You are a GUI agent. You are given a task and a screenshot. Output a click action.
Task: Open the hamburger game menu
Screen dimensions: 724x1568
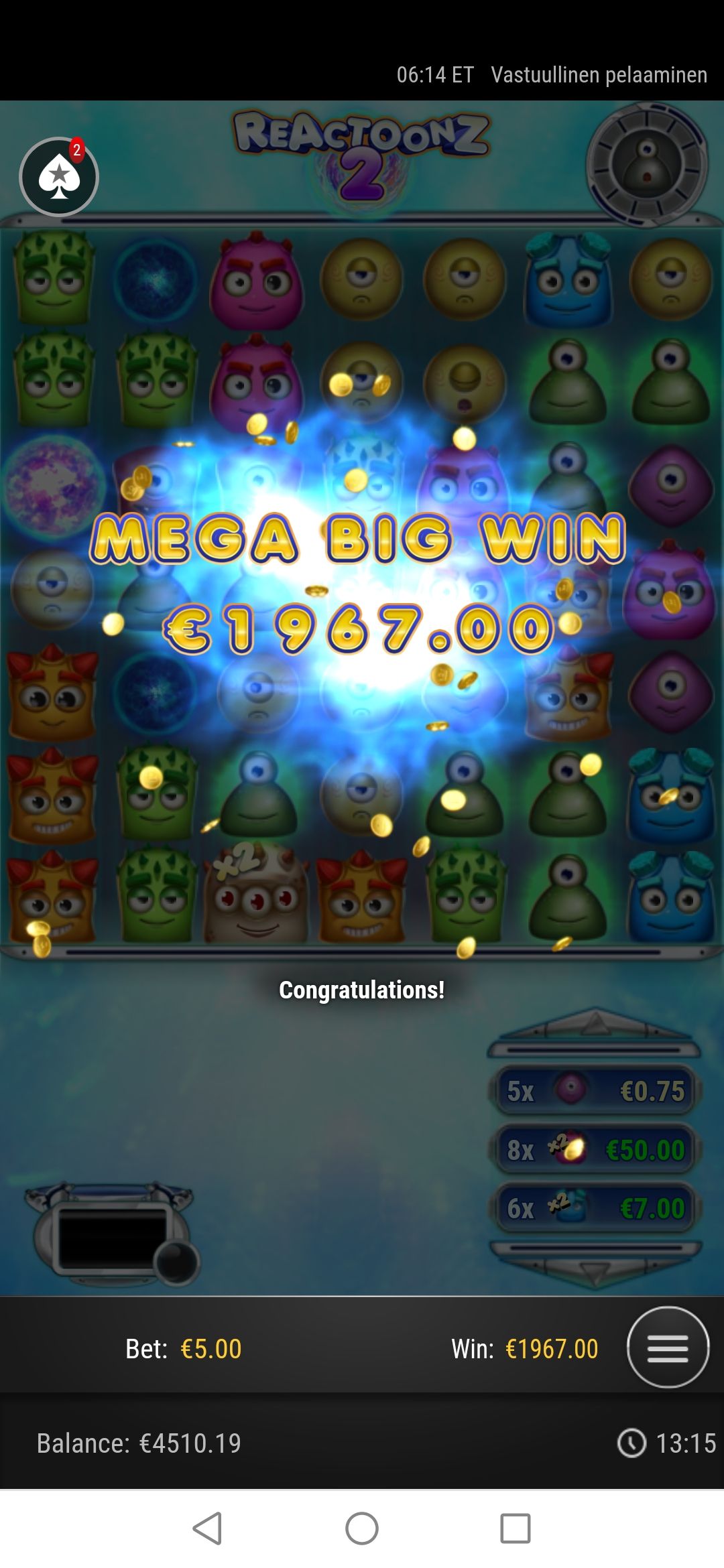[x=668, y=1347]
